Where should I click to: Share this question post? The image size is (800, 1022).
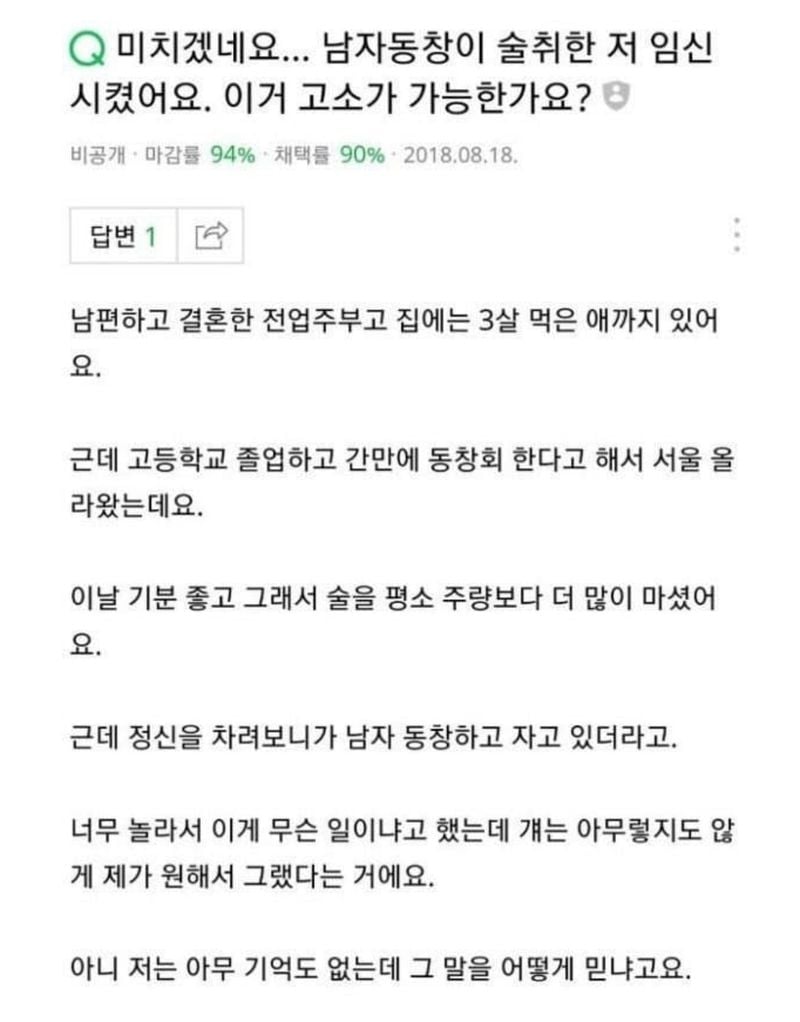[x=211, y=236]
